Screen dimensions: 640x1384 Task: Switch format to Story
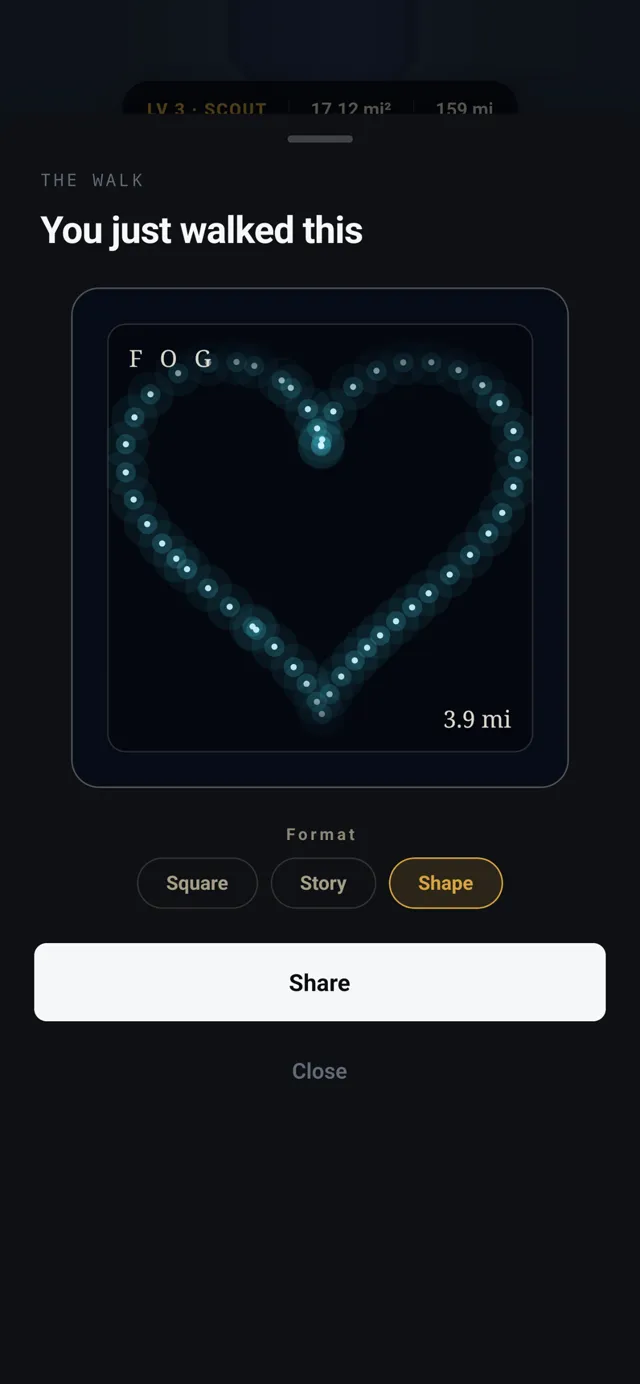pyautogui.click(x=323, y=883)
